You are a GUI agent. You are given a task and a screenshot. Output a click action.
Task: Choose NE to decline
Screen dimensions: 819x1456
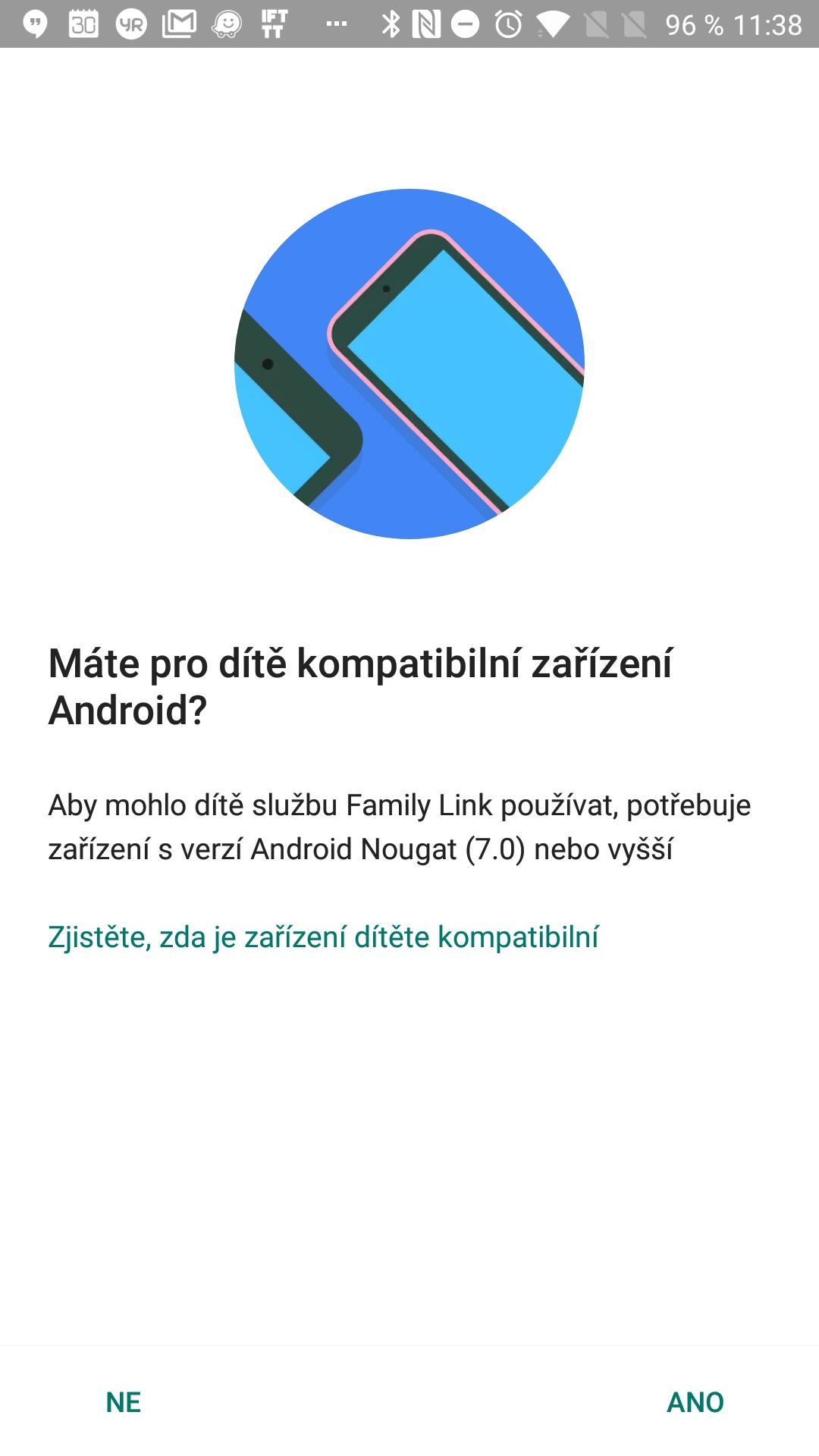[124, 1402]
